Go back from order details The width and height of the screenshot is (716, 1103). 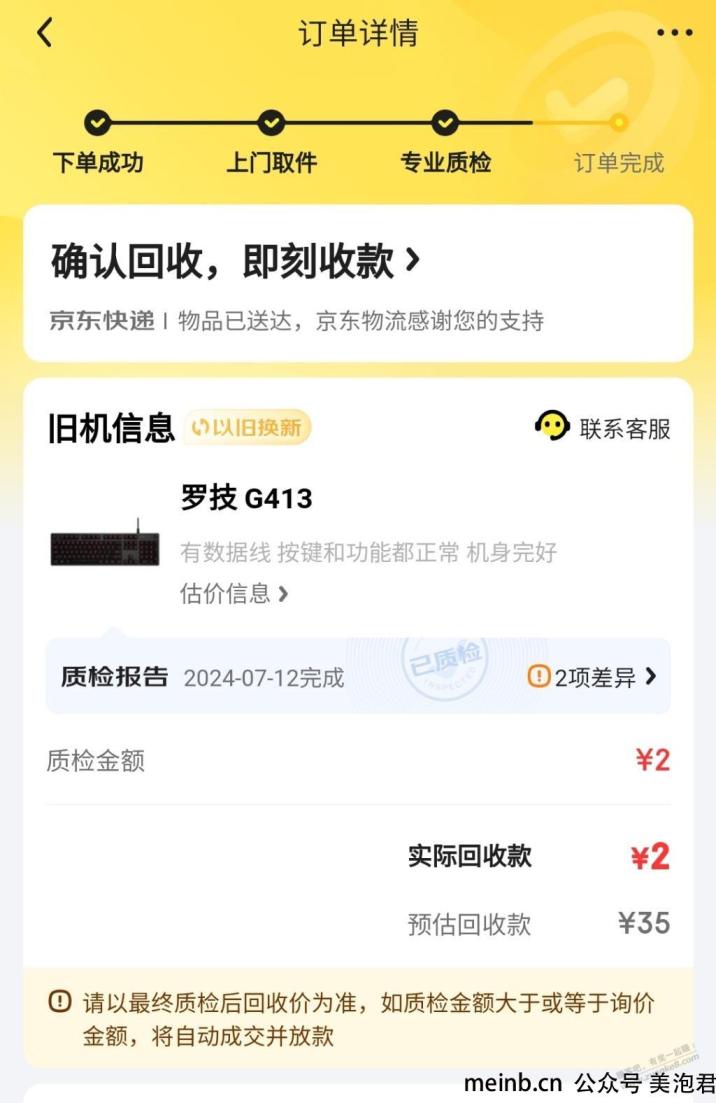coord(44,33)
